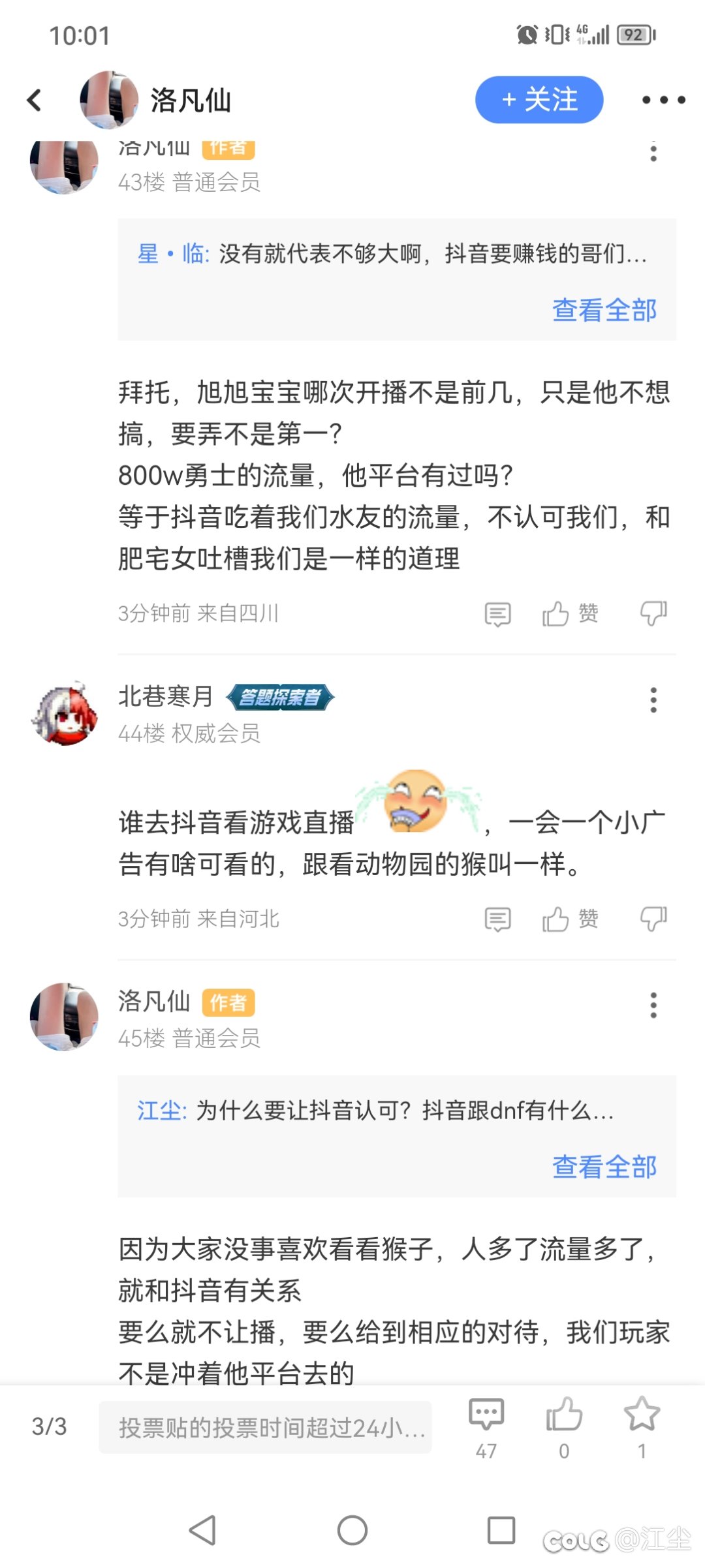This screenshot has height=1568, width=705.
Task: Open the three-dot menu in the header
Action: [x=663, y=100]
